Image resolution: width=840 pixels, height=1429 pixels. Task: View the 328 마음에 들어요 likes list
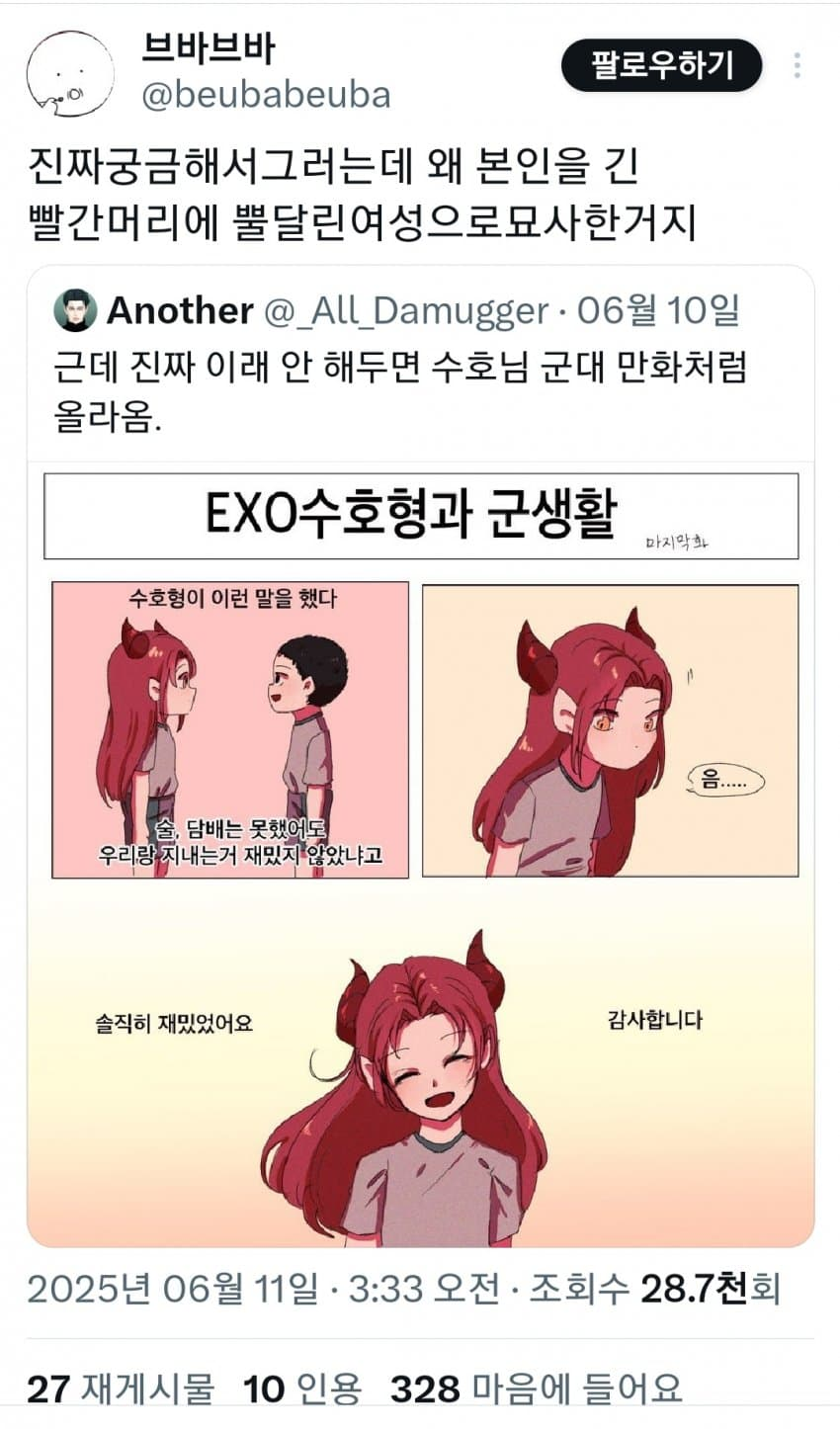click(x=536, y=1389)
